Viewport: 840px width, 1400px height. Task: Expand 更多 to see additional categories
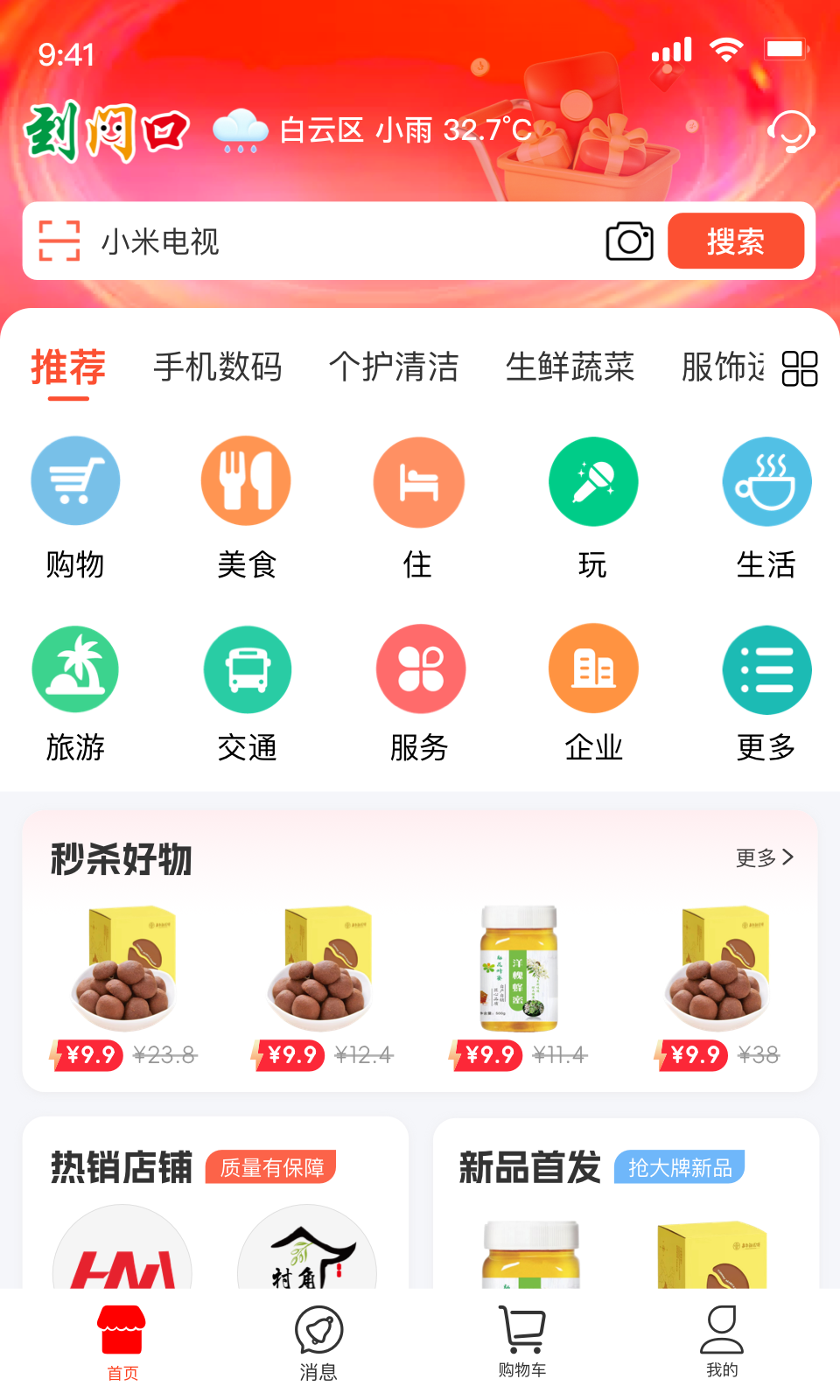pos(767,669)
